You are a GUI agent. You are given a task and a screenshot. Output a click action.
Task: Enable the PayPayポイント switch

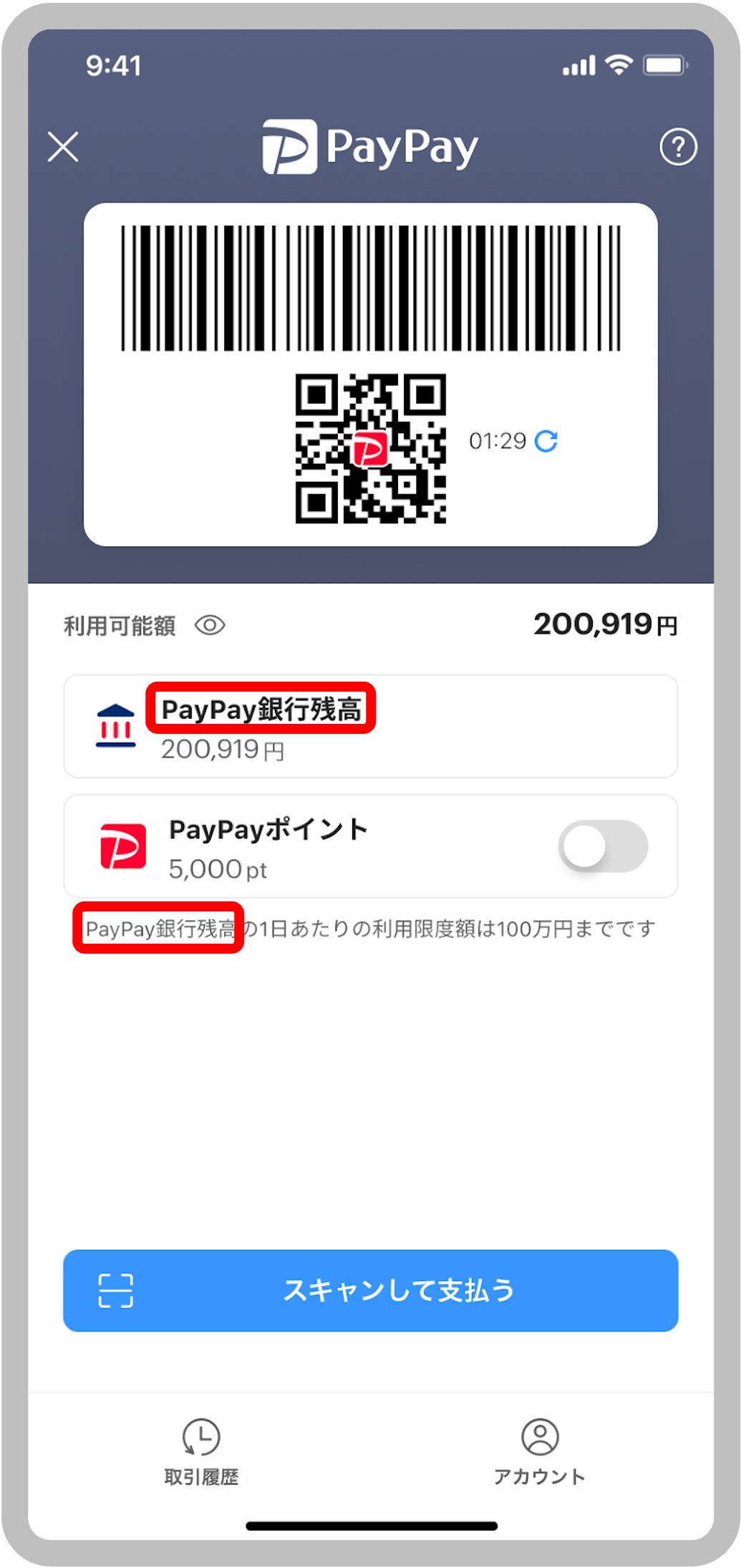pyautogui.click(x=603, y=846)
